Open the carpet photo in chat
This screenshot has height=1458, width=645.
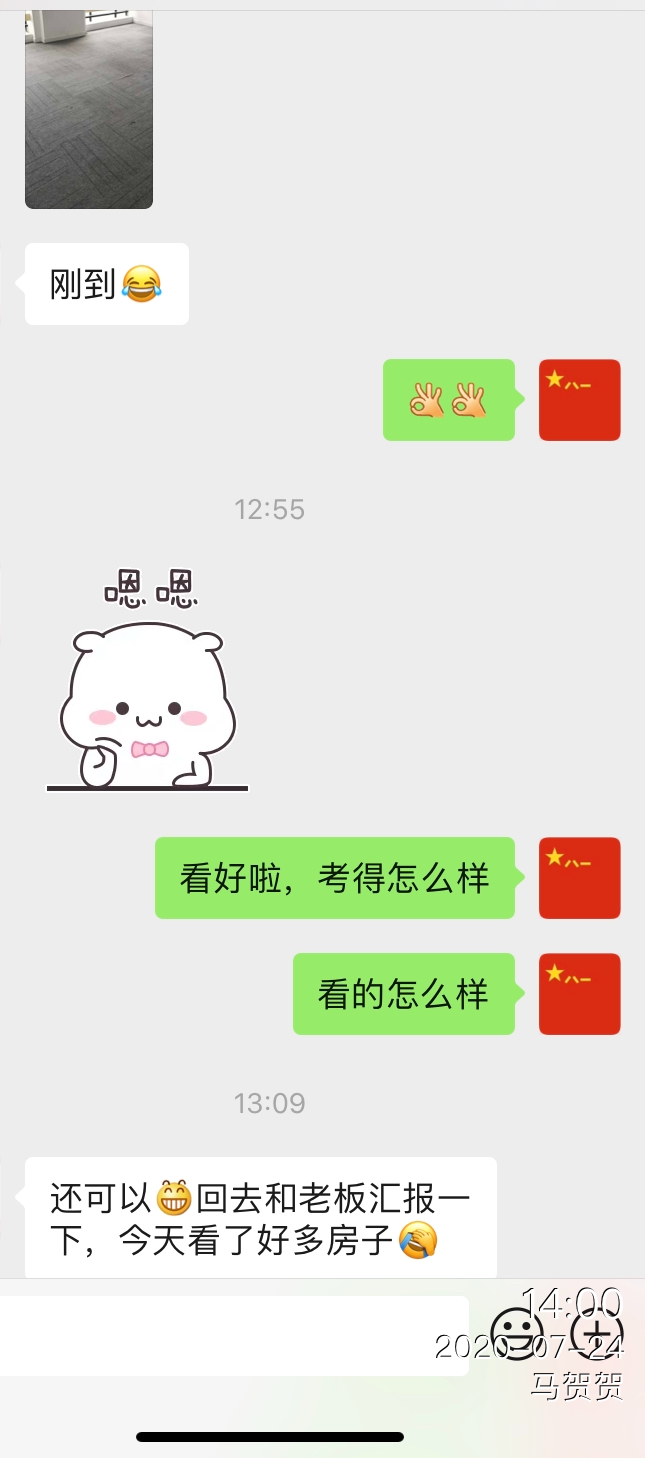click(x=89, y=108)
